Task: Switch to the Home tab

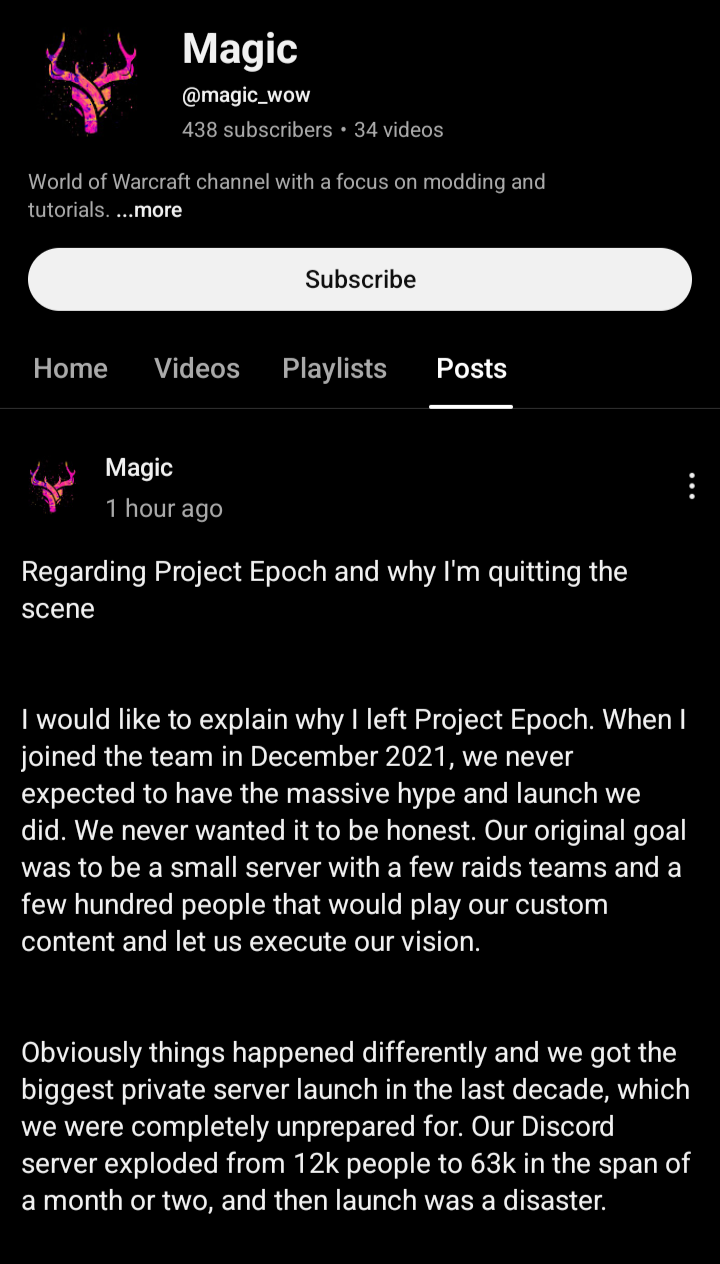Action: click(x=70, y=368)
